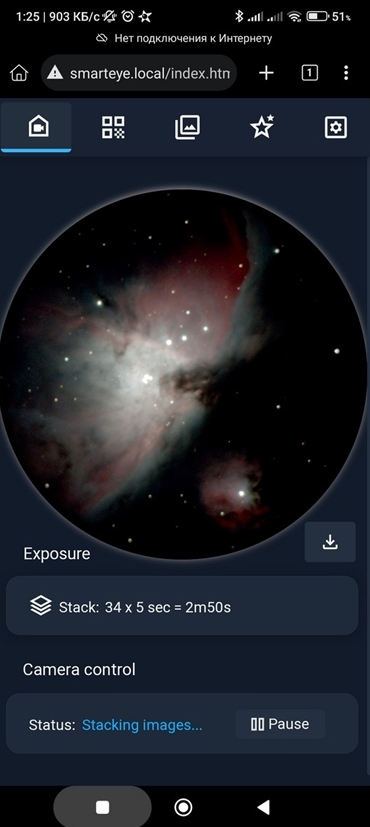370x827 pixels.
Task: Switch to the starred objects tab
Action: point(262,127)
